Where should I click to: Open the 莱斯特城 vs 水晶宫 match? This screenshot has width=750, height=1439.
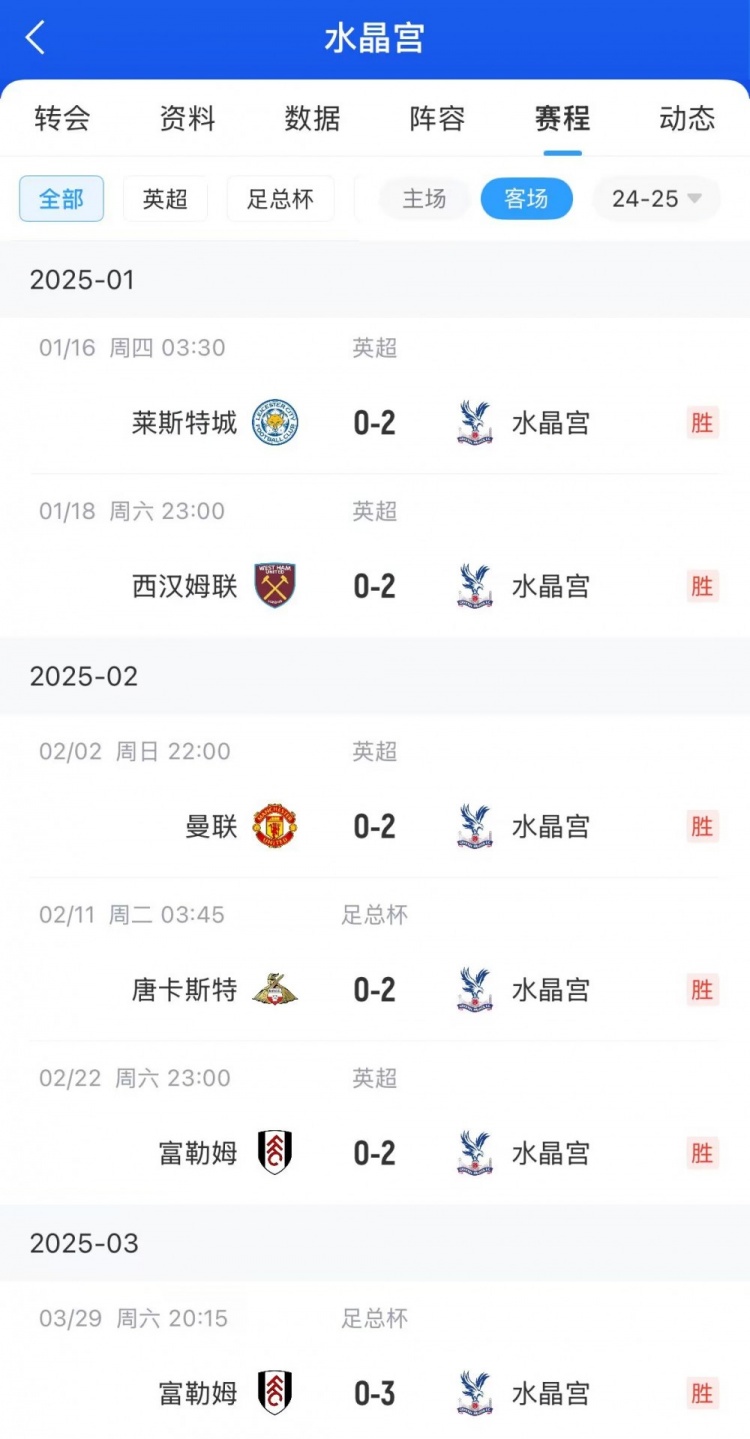(375, 423)
